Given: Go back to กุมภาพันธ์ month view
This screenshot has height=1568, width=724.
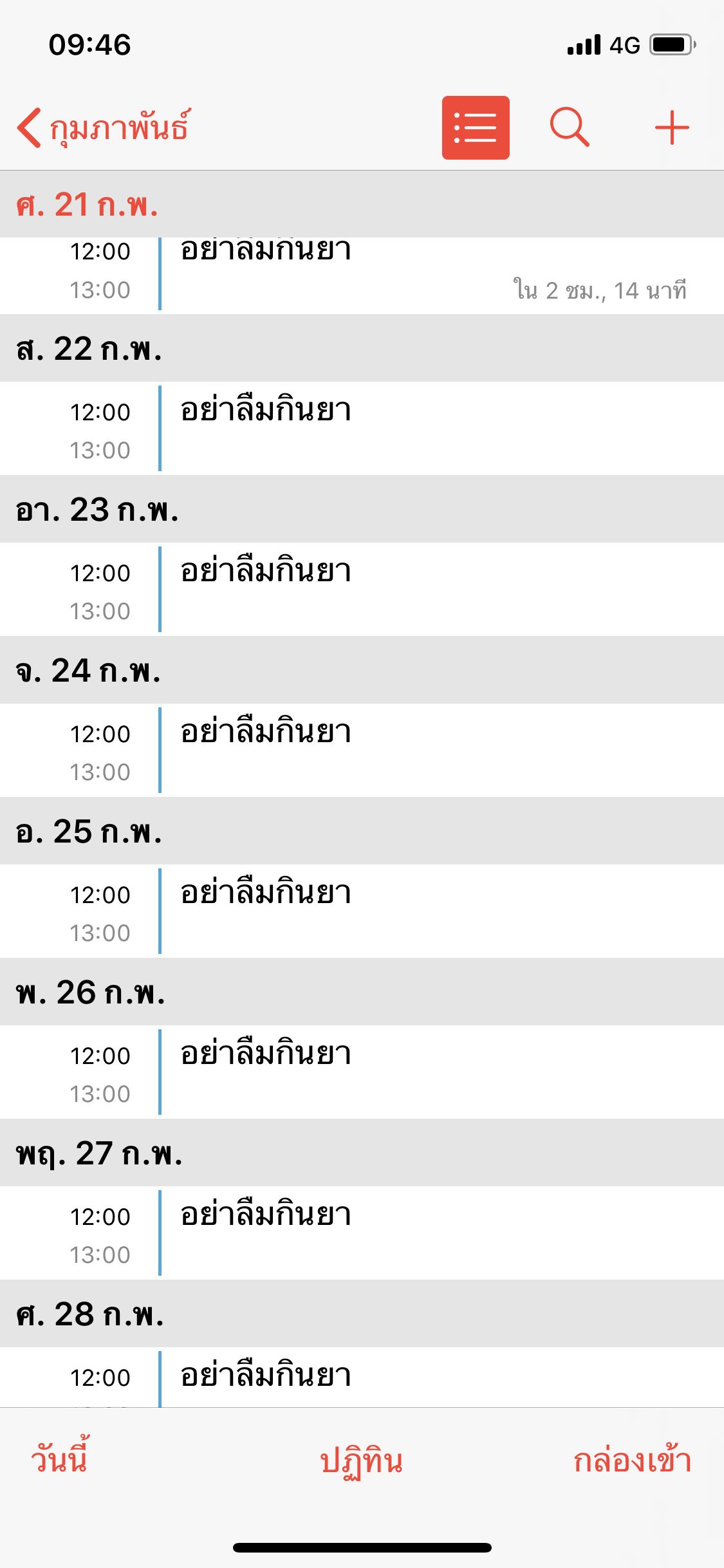Looking at the screenshot, I should (x=103, y=127).
